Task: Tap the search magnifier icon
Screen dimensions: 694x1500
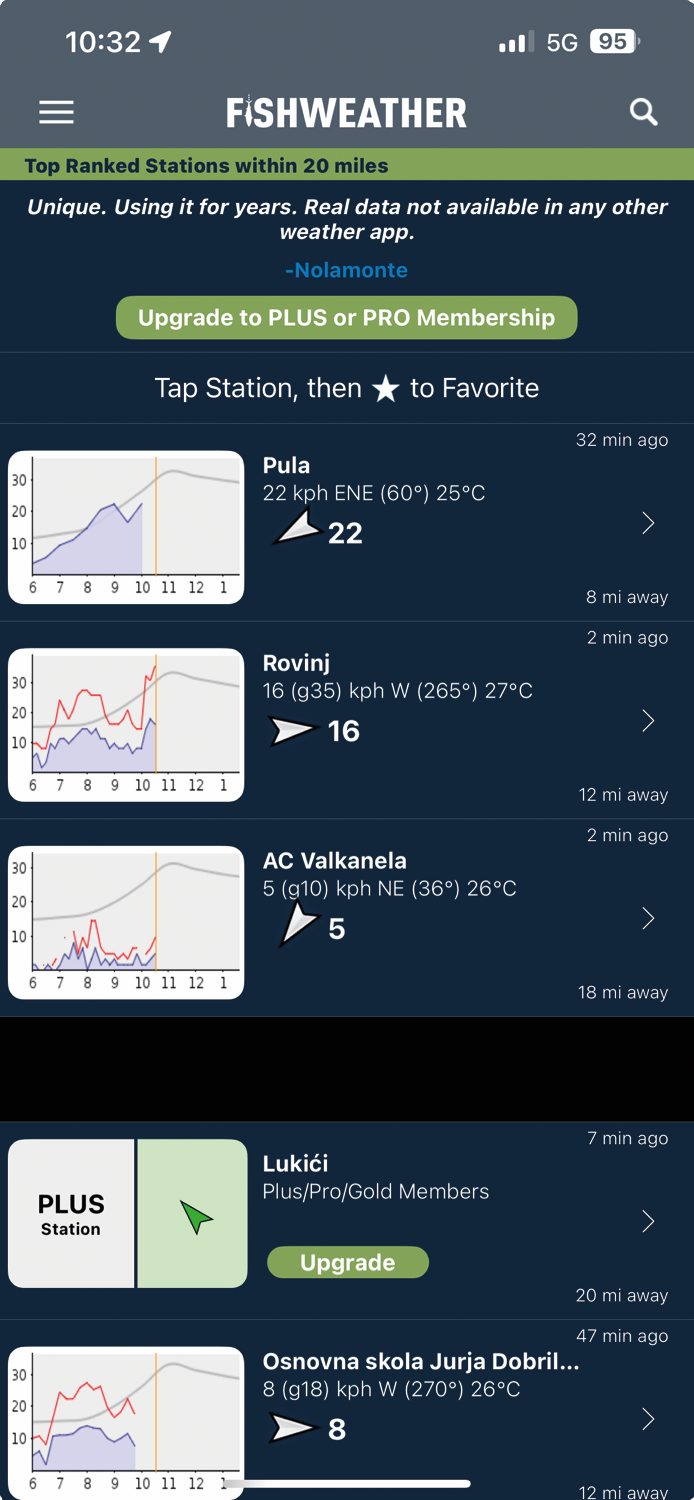Action: coord(644,112)
